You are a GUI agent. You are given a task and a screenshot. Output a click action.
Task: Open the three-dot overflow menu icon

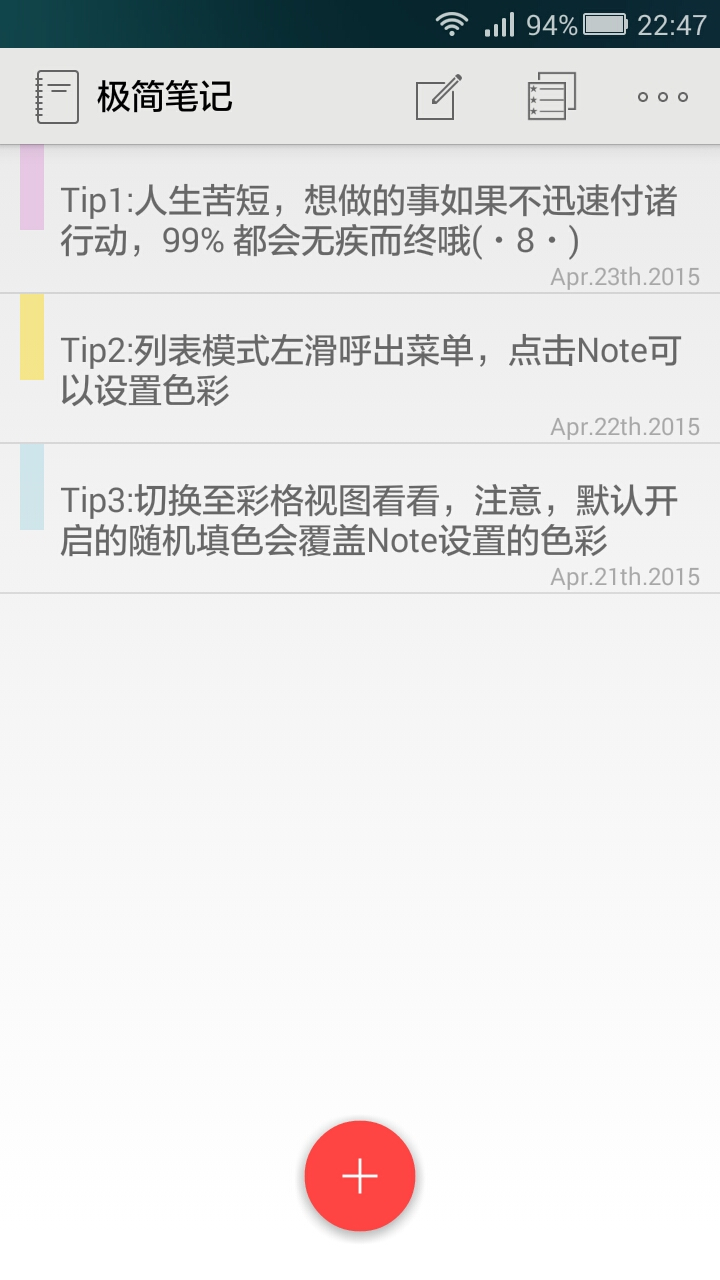tap(660, 97)
